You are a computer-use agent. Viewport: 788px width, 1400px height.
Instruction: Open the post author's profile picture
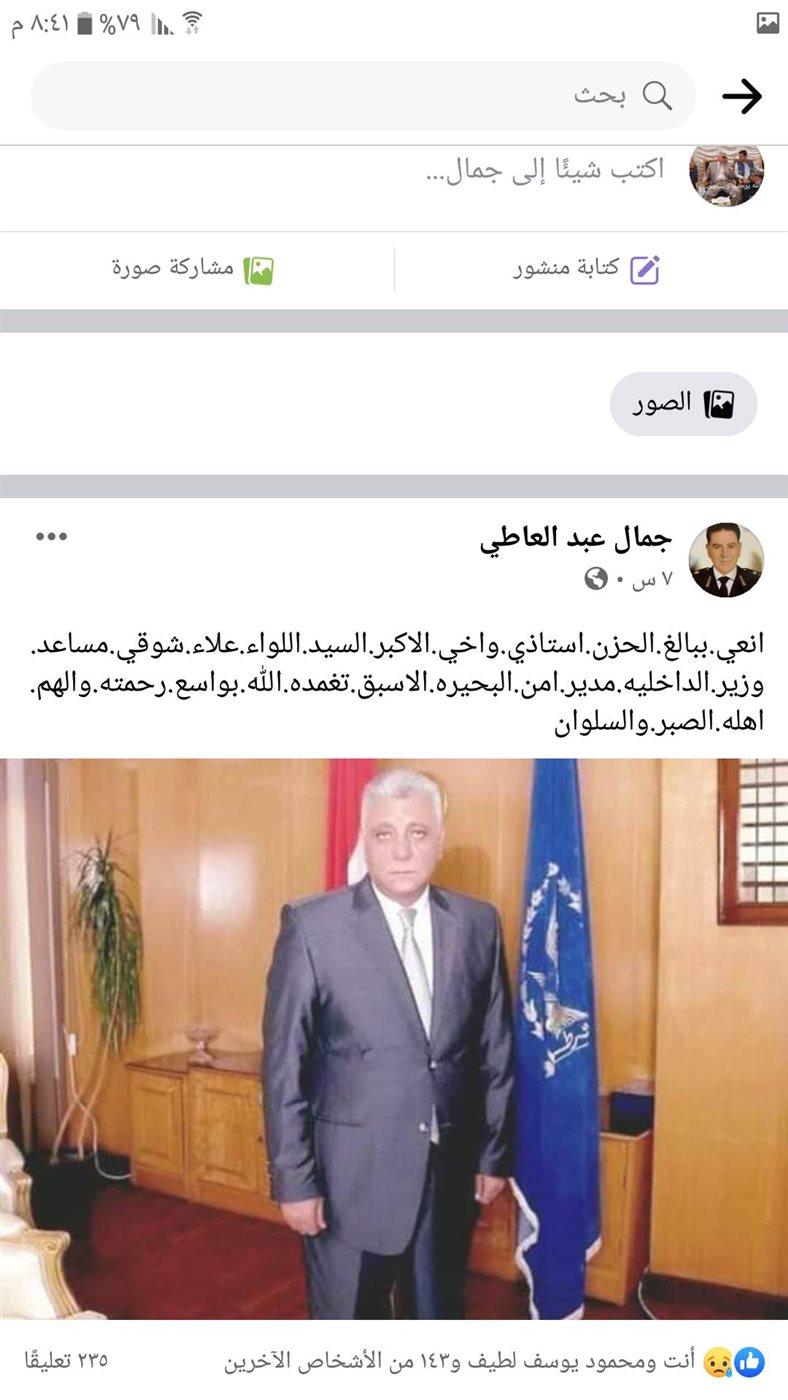click(x=726, y=559)
